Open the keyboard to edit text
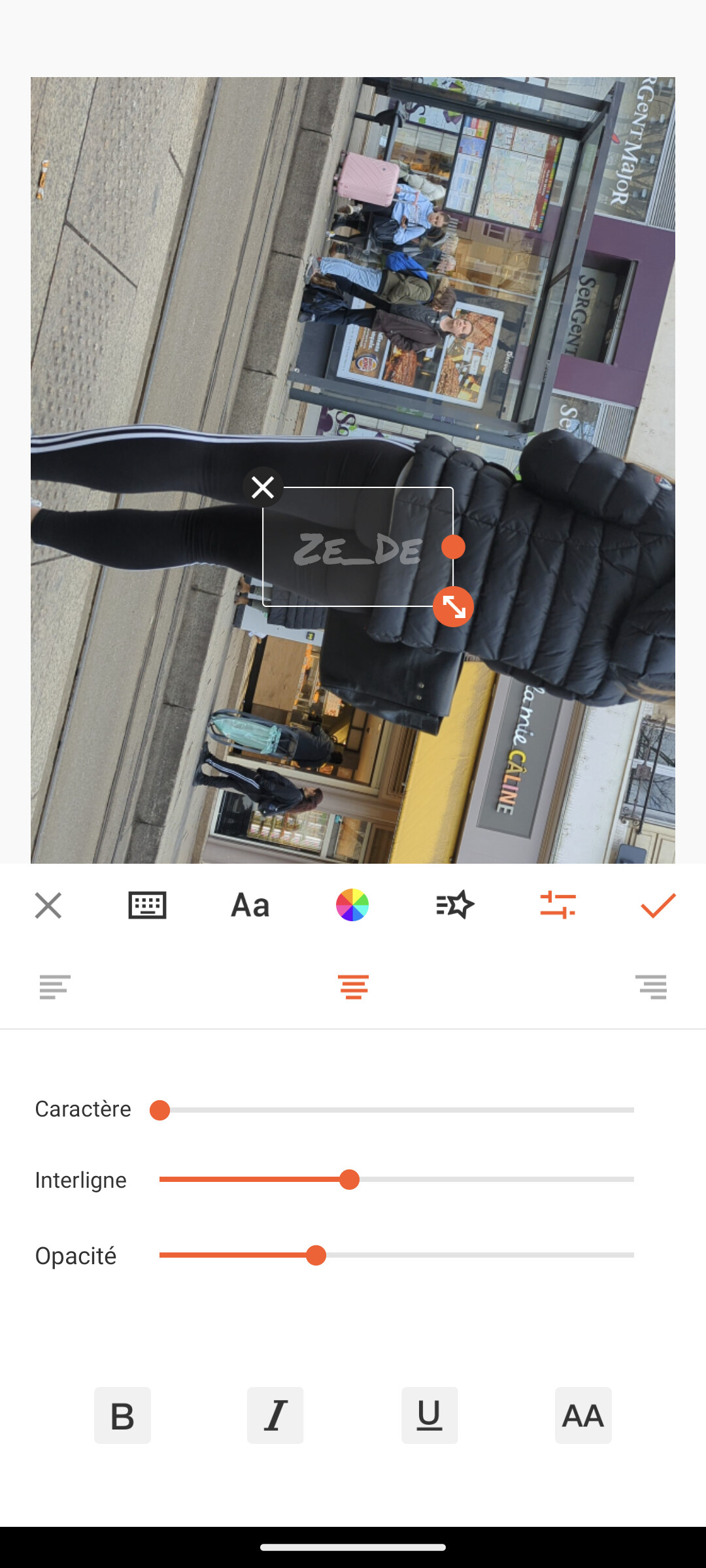Viewport: 706px width, 1568px height. pos(147,906)
